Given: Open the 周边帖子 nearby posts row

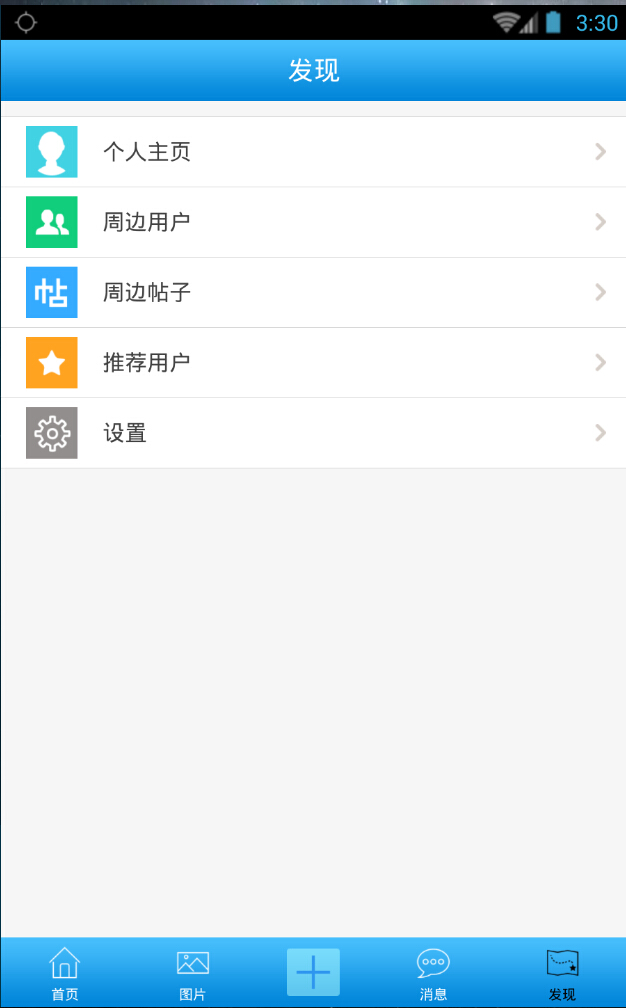Looking at the screenshot, I should pyautogui.click(x=313, y=292).
